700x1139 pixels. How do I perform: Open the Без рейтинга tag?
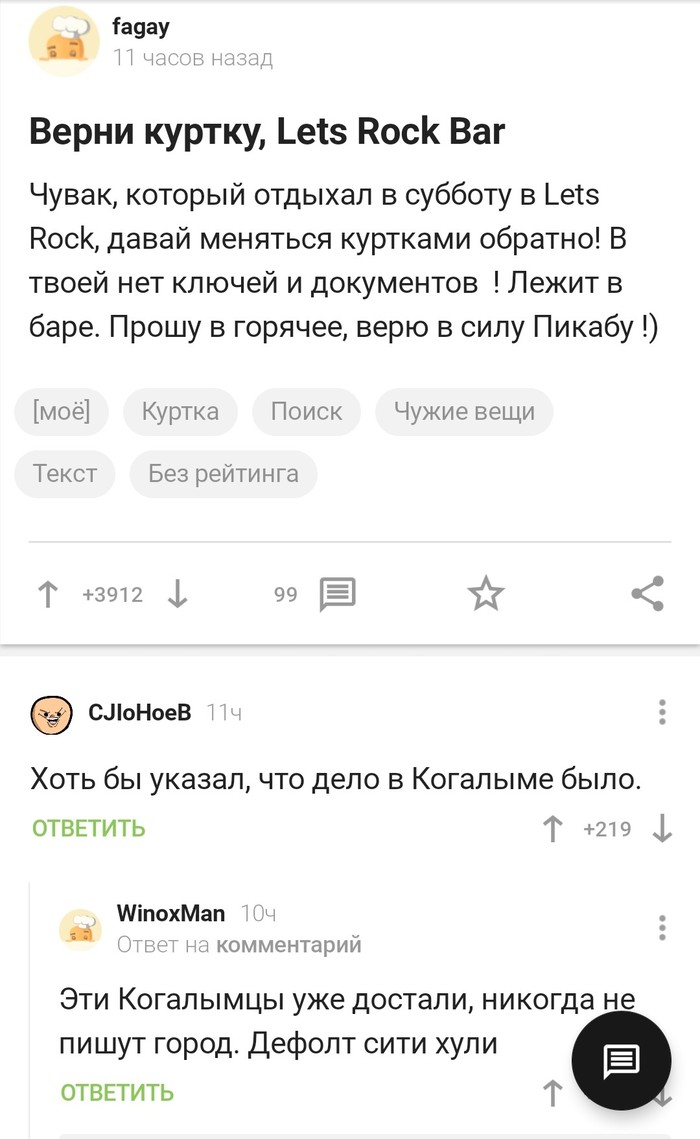tap(223, 473)
